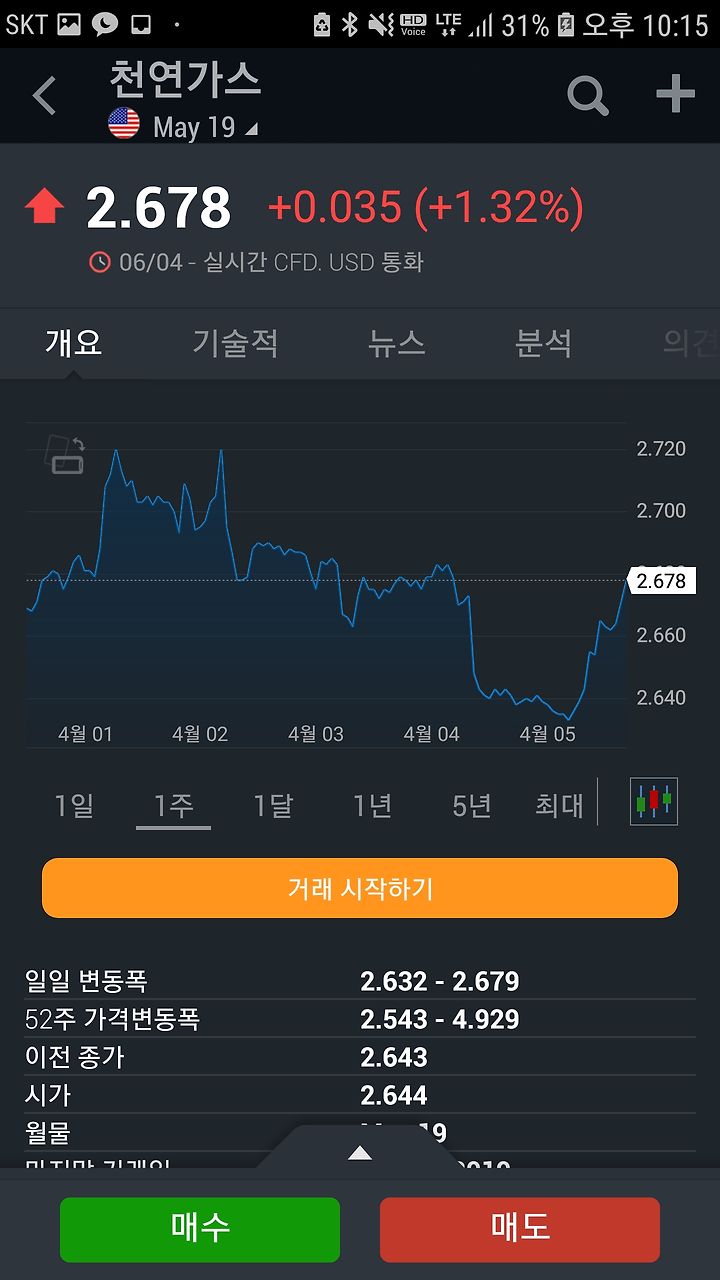
Task: Switch to the 기술적 tab
Action: click(235, 343)
